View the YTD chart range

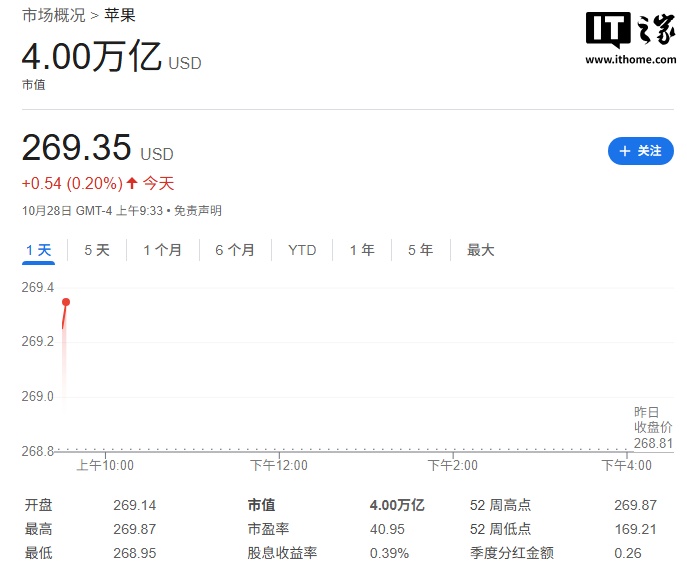click(x=302, y=250)
